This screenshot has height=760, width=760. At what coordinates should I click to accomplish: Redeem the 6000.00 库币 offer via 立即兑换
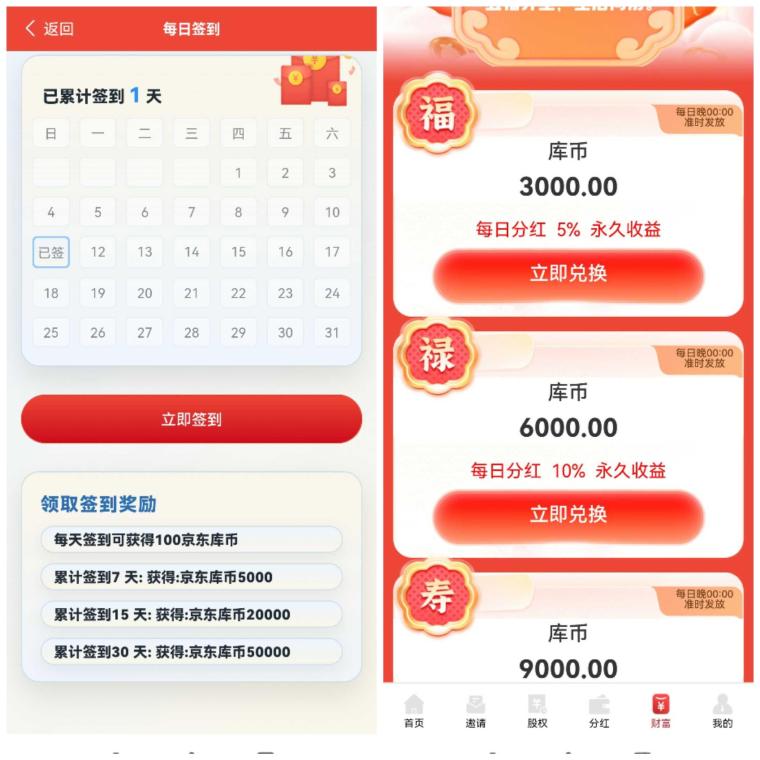click(x=568, y=515)
